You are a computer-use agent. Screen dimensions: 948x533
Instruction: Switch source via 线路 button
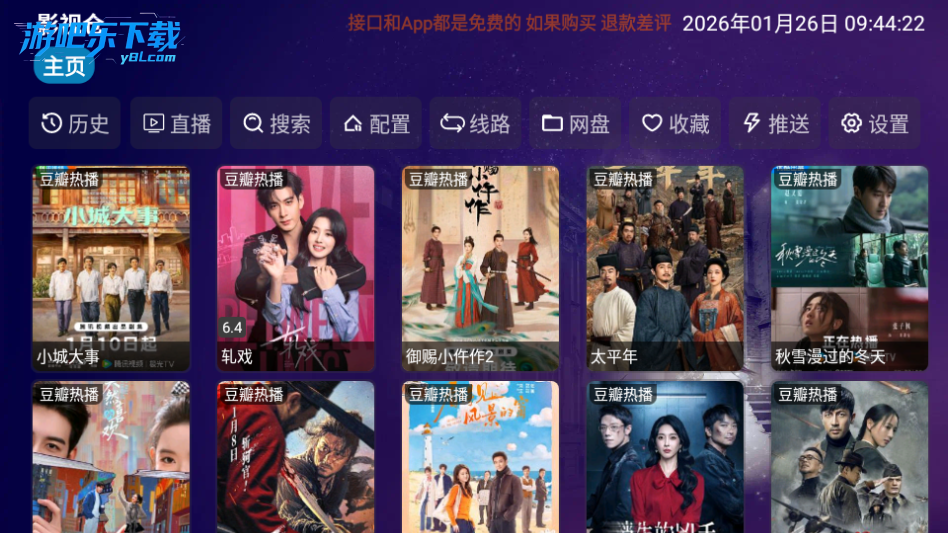[476, 123]
